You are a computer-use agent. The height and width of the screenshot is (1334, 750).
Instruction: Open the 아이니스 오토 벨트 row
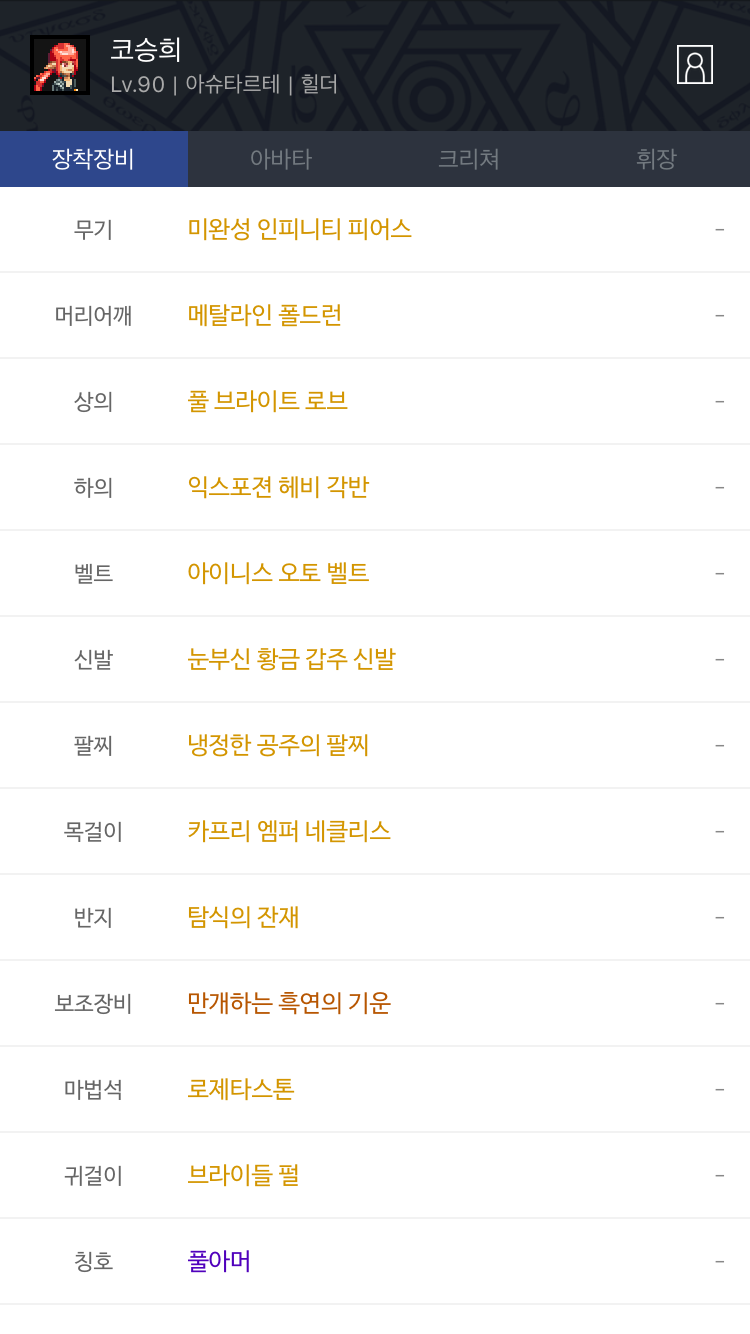tap(278, 573)
